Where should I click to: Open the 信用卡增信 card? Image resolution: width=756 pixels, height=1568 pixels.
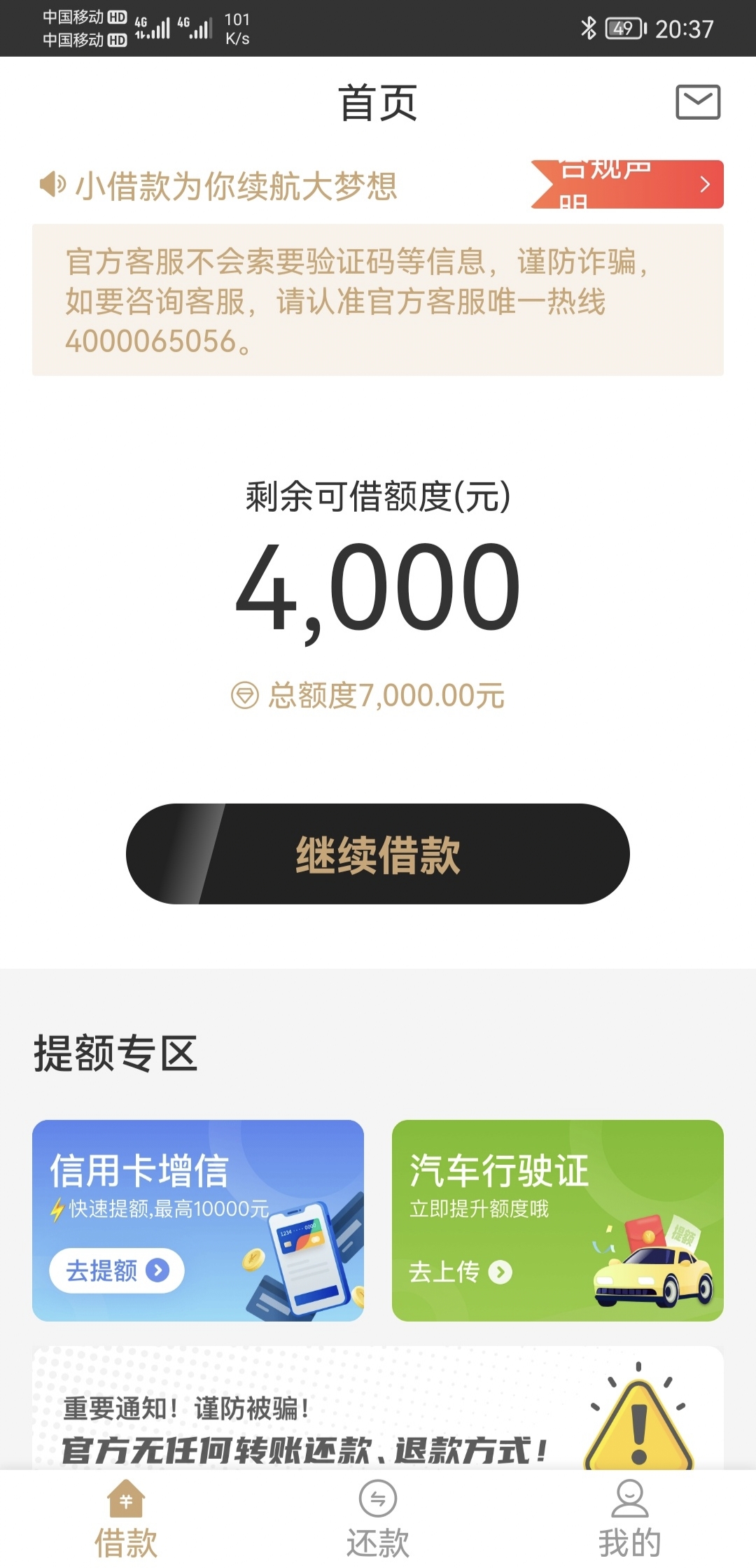click(x=198, y=1221)
